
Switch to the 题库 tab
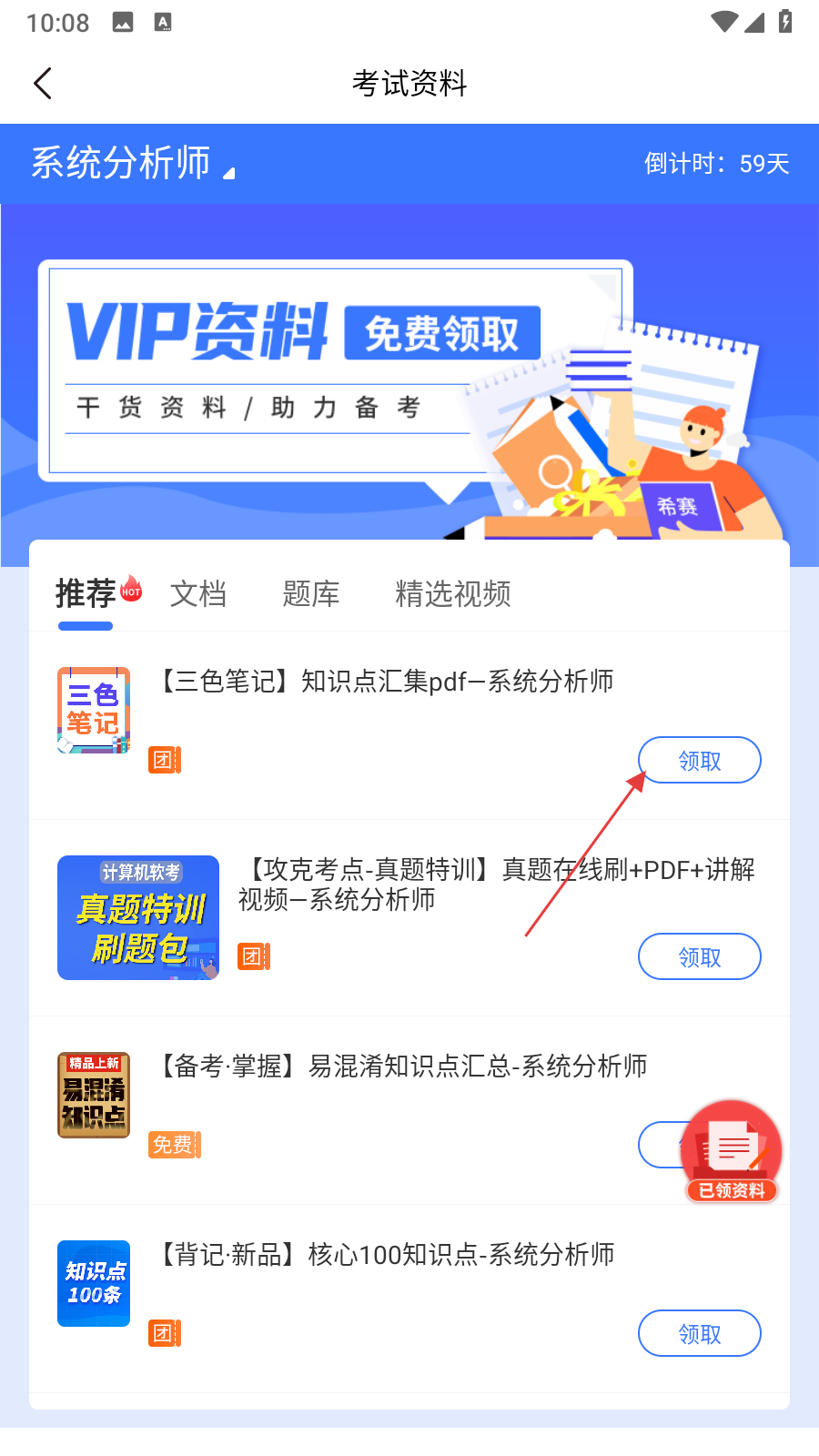point(310,594)
